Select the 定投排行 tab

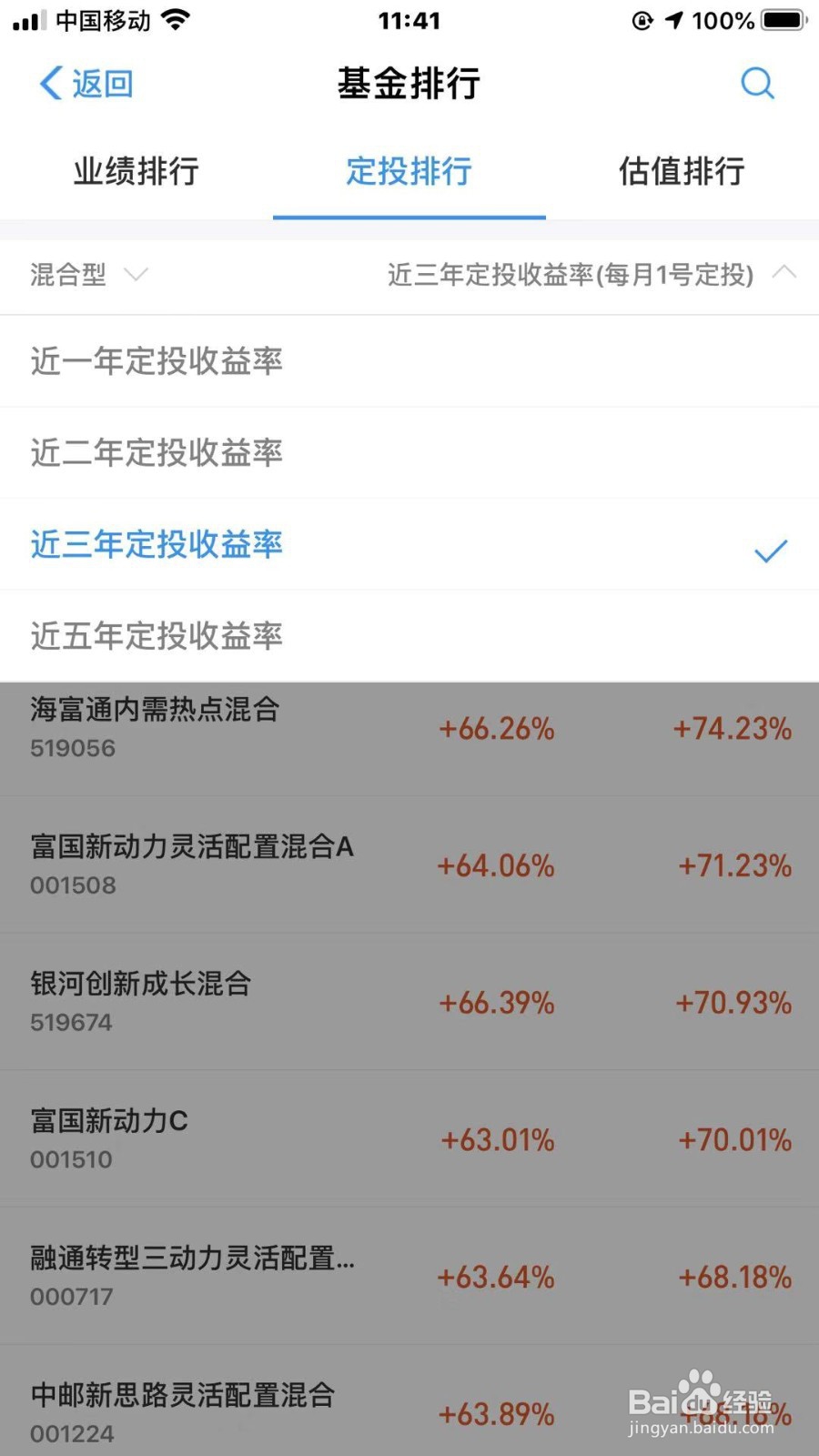(409, 171)
